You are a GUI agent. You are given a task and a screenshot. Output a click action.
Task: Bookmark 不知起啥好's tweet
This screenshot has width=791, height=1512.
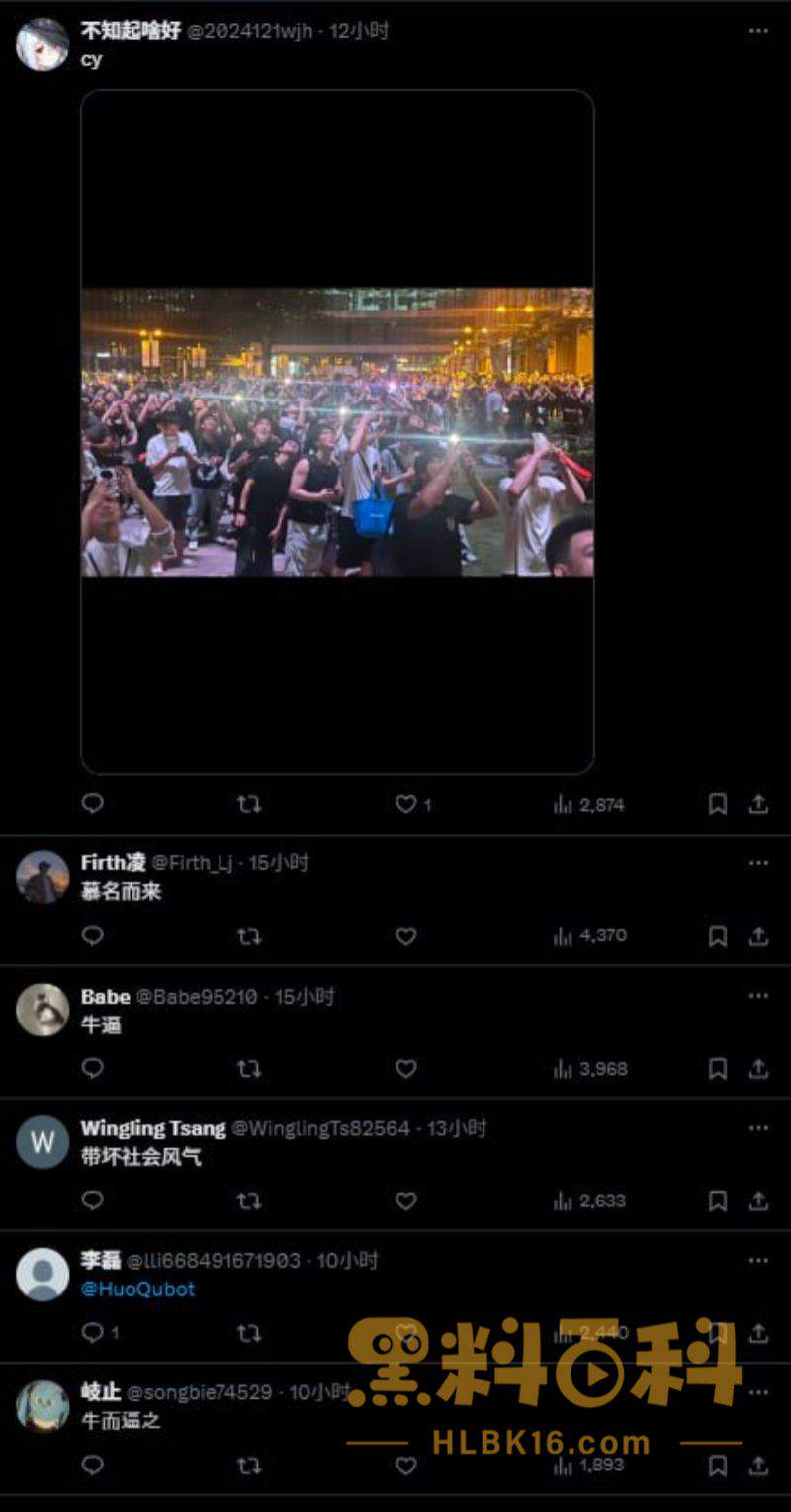[x=718, y=805]
